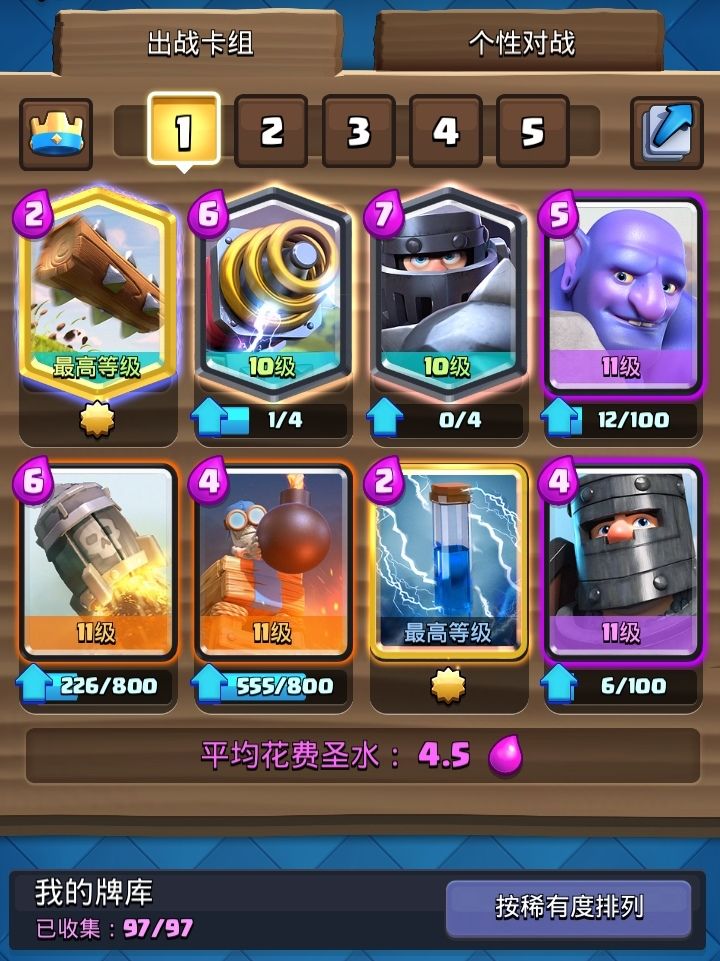Select deck slot 4
Image resolution: width=720 pixels, height=961 pixels.
(445, 132)
